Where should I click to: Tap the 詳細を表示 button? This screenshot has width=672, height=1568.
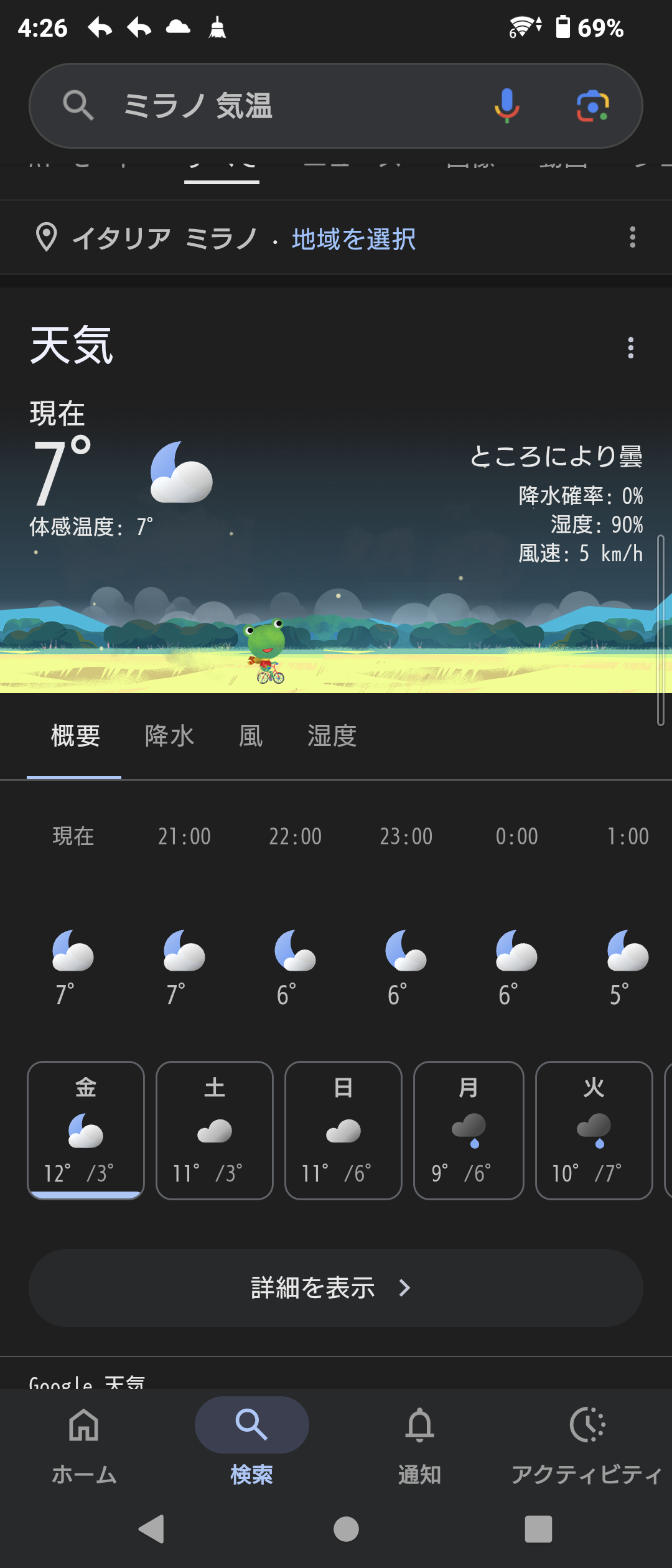pyautogui.click(x=335, y=1287)
